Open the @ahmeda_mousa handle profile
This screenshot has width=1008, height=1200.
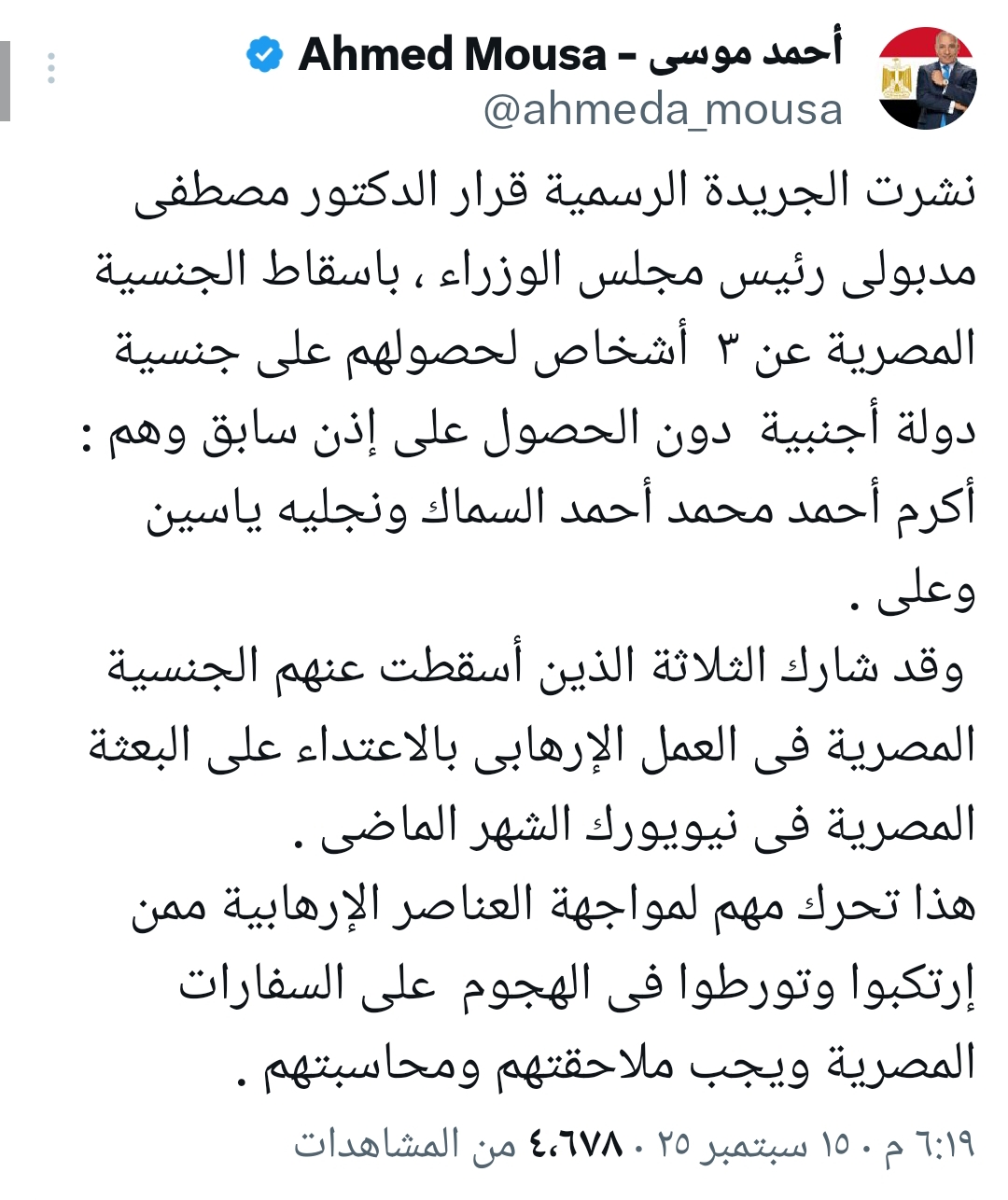[x=663, y=111]
